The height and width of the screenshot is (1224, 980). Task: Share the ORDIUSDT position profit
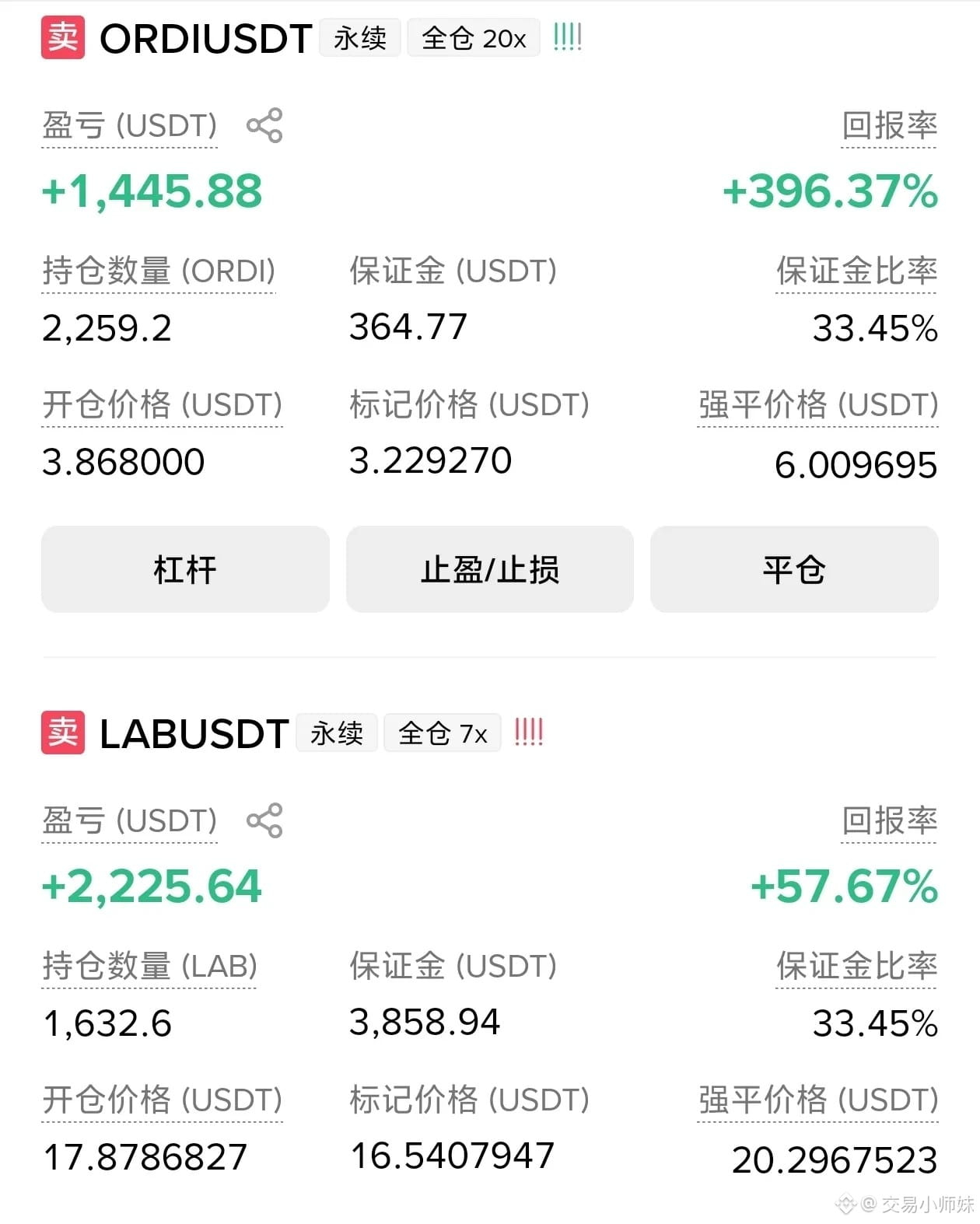click(264, 126)
